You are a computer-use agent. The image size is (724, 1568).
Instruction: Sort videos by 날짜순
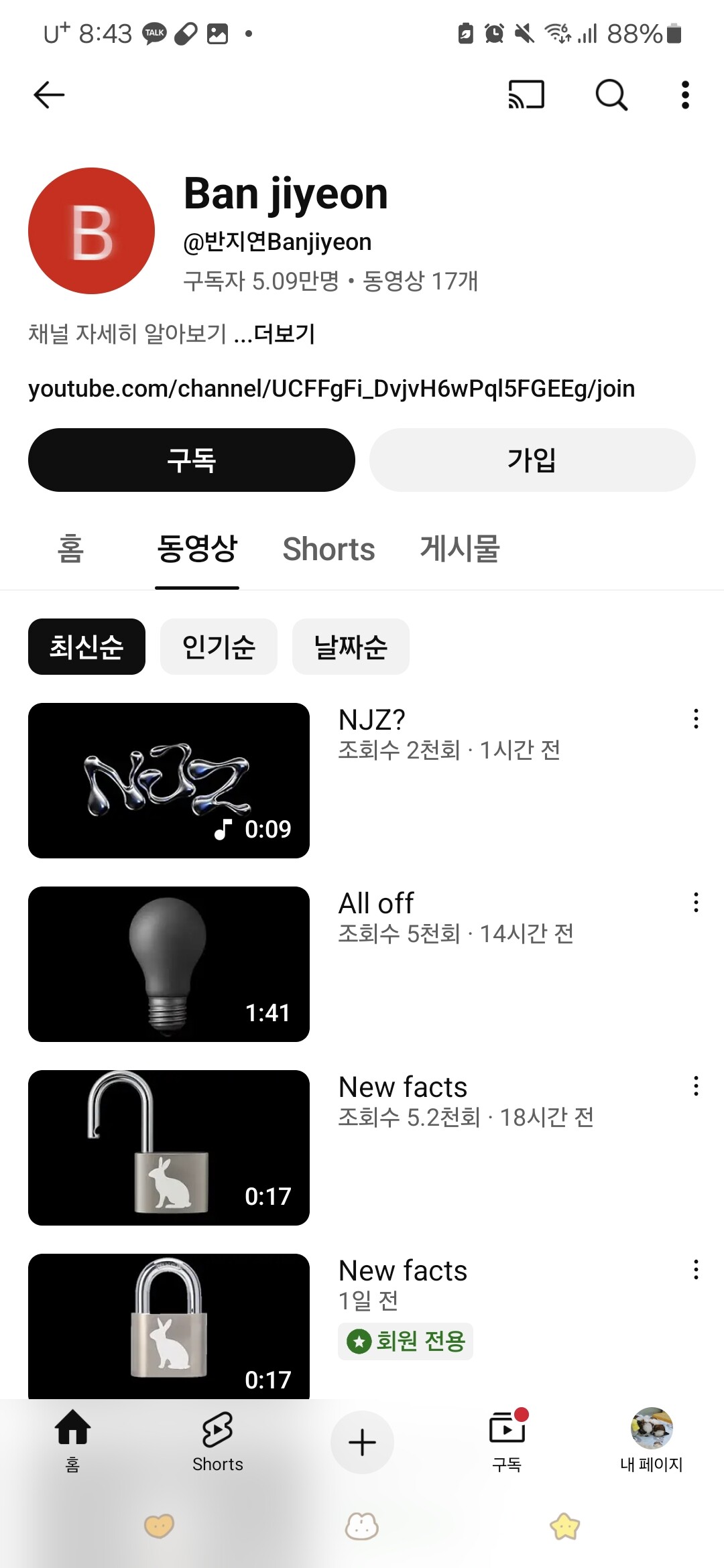point(351,647)
